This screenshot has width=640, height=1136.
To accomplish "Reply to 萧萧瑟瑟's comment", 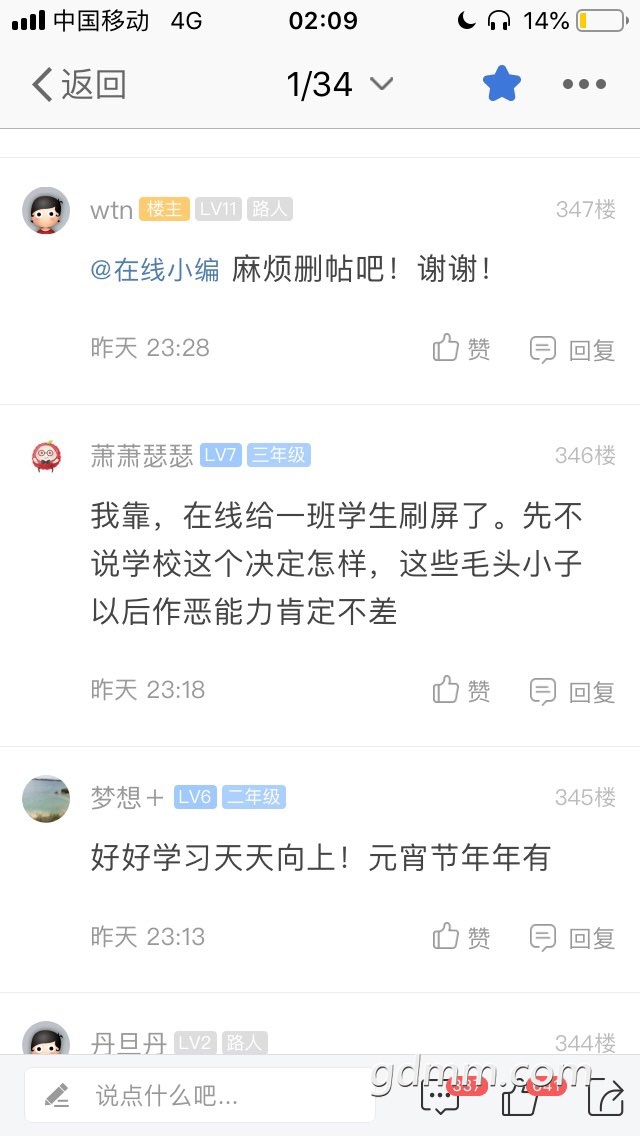I will [571, 690].
